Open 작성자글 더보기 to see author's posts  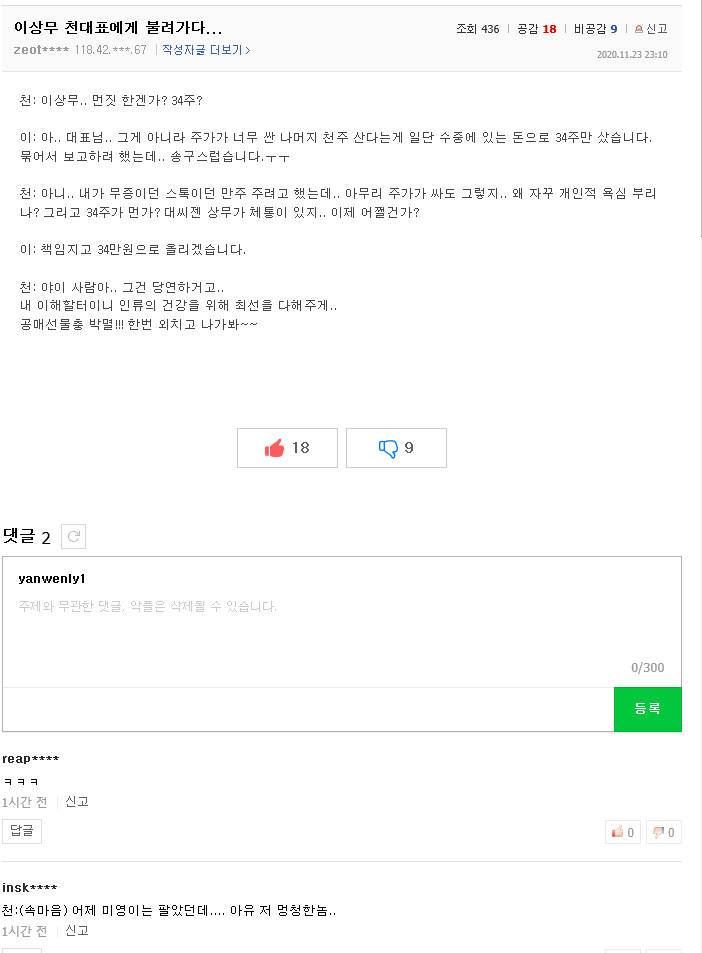(x=206, y=49)
